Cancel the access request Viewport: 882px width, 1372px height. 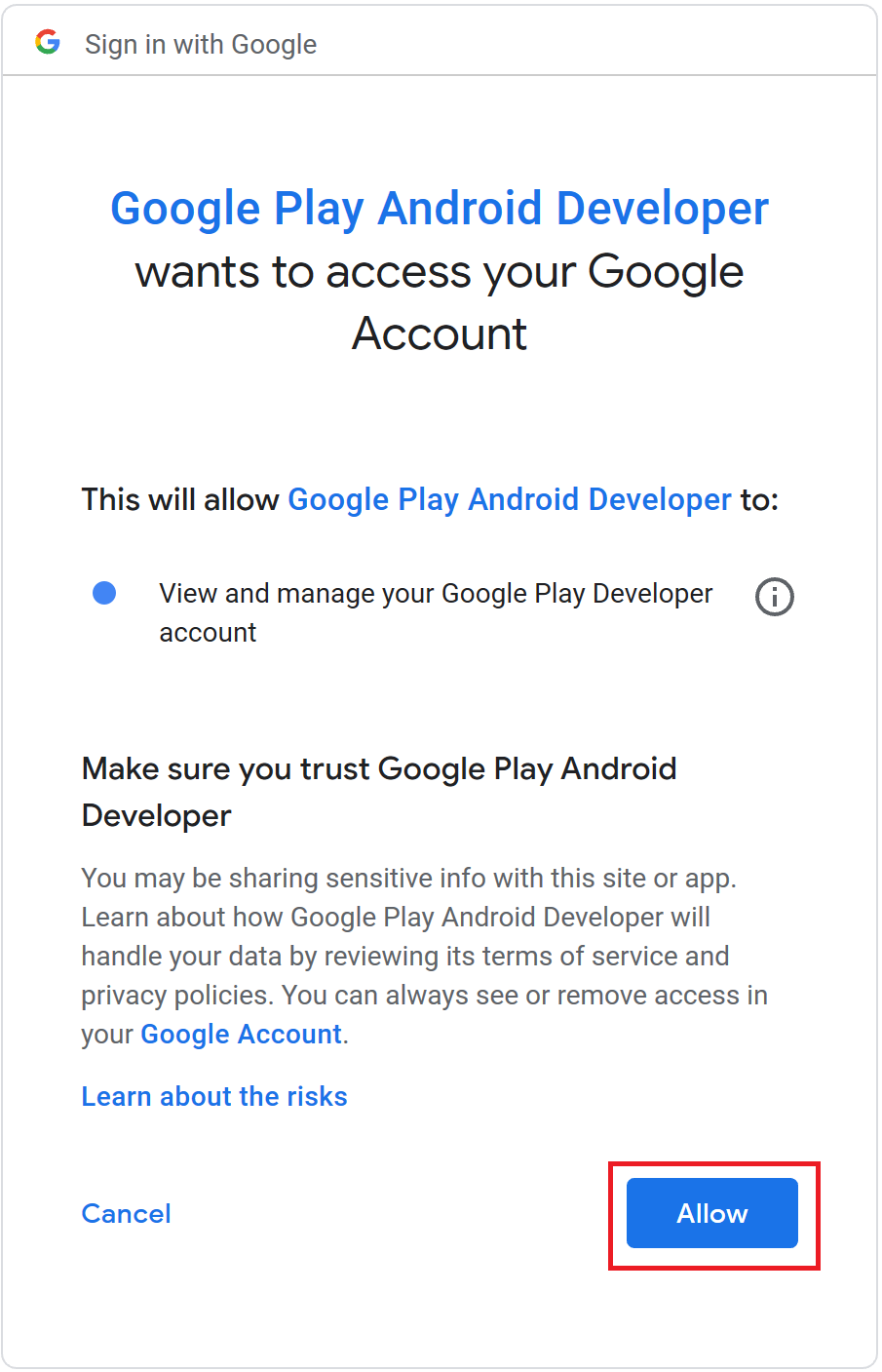[127, 1213]
